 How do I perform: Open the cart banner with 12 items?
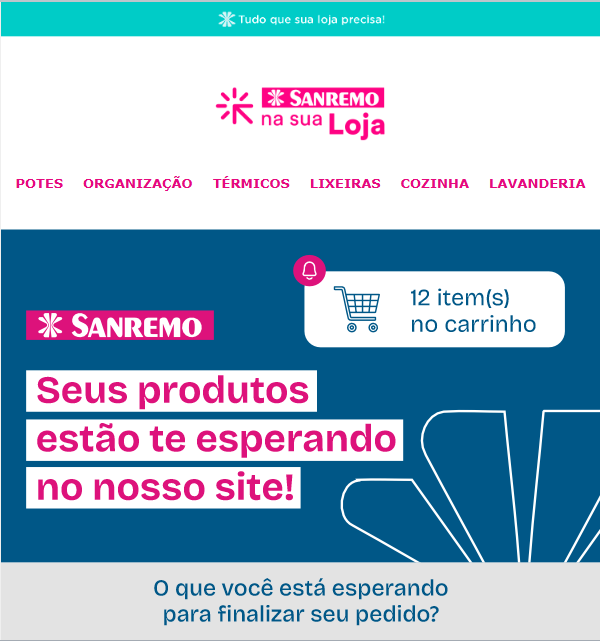tap(434, 310)
